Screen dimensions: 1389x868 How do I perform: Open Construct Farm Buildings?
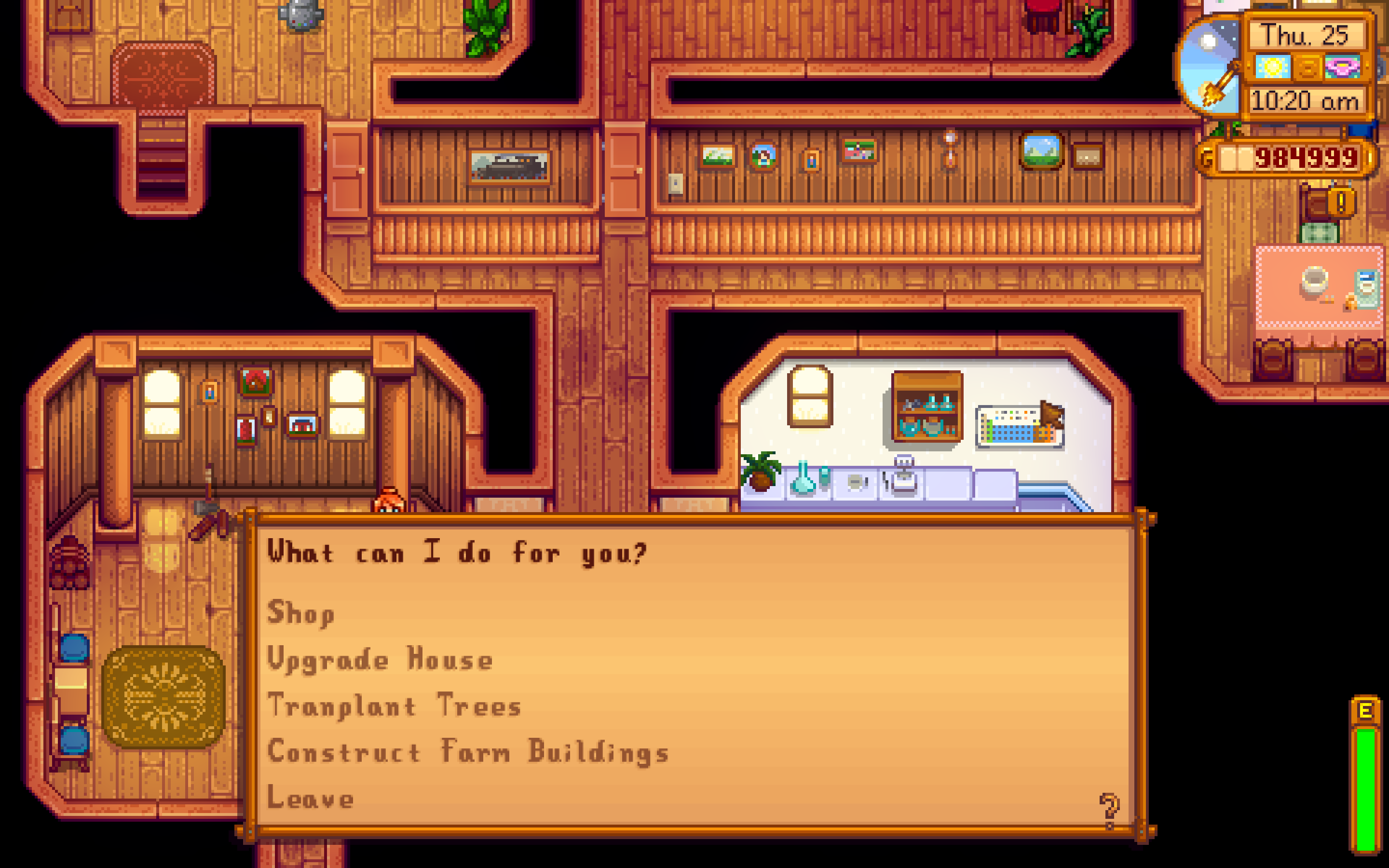pos(468,752)
